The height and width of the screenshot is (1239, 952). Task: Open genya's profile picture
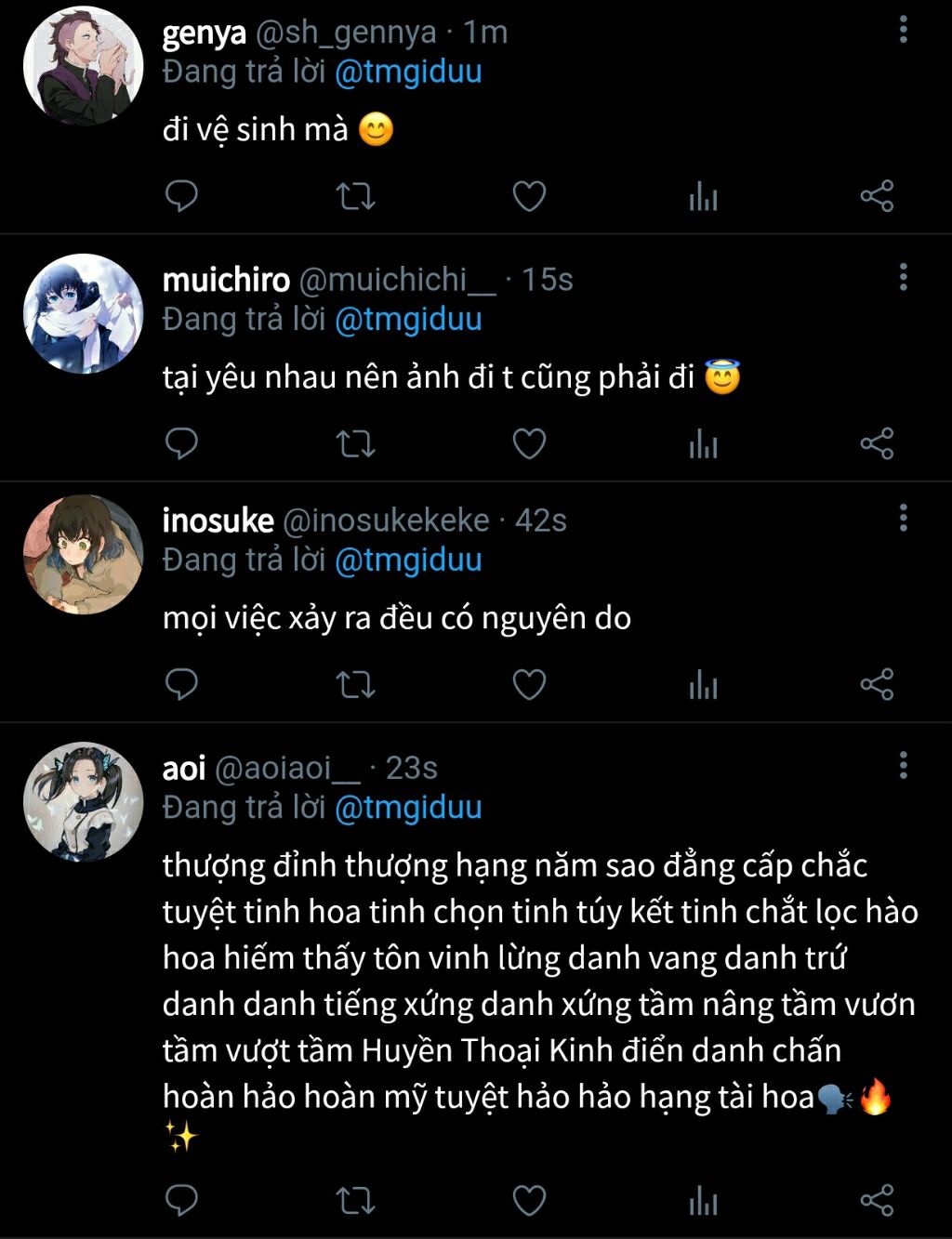(x=83, y=65)
